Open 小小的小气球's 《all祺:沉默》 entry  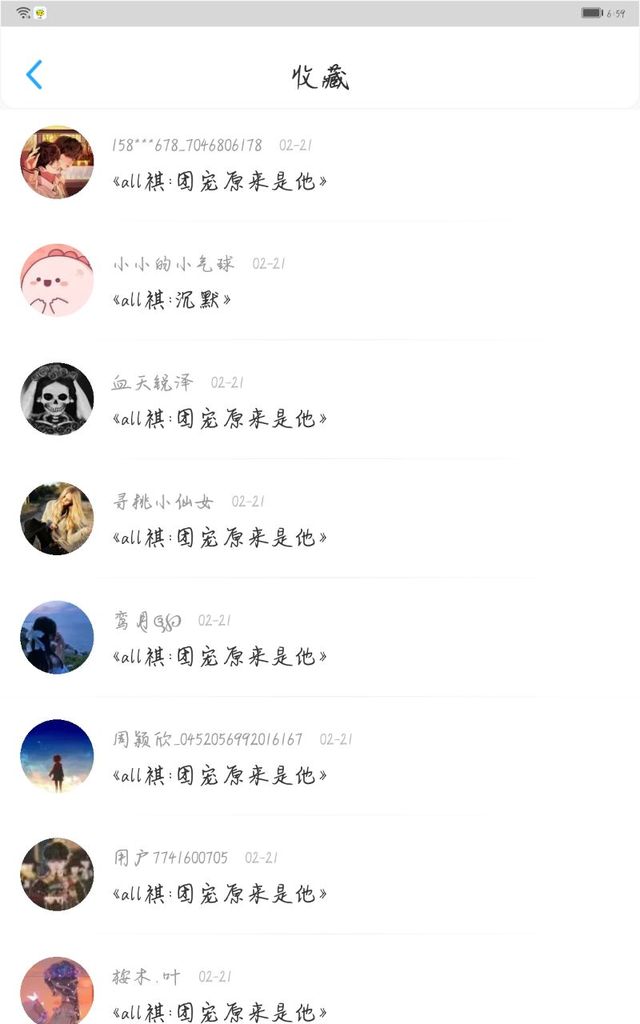[172, 300]
